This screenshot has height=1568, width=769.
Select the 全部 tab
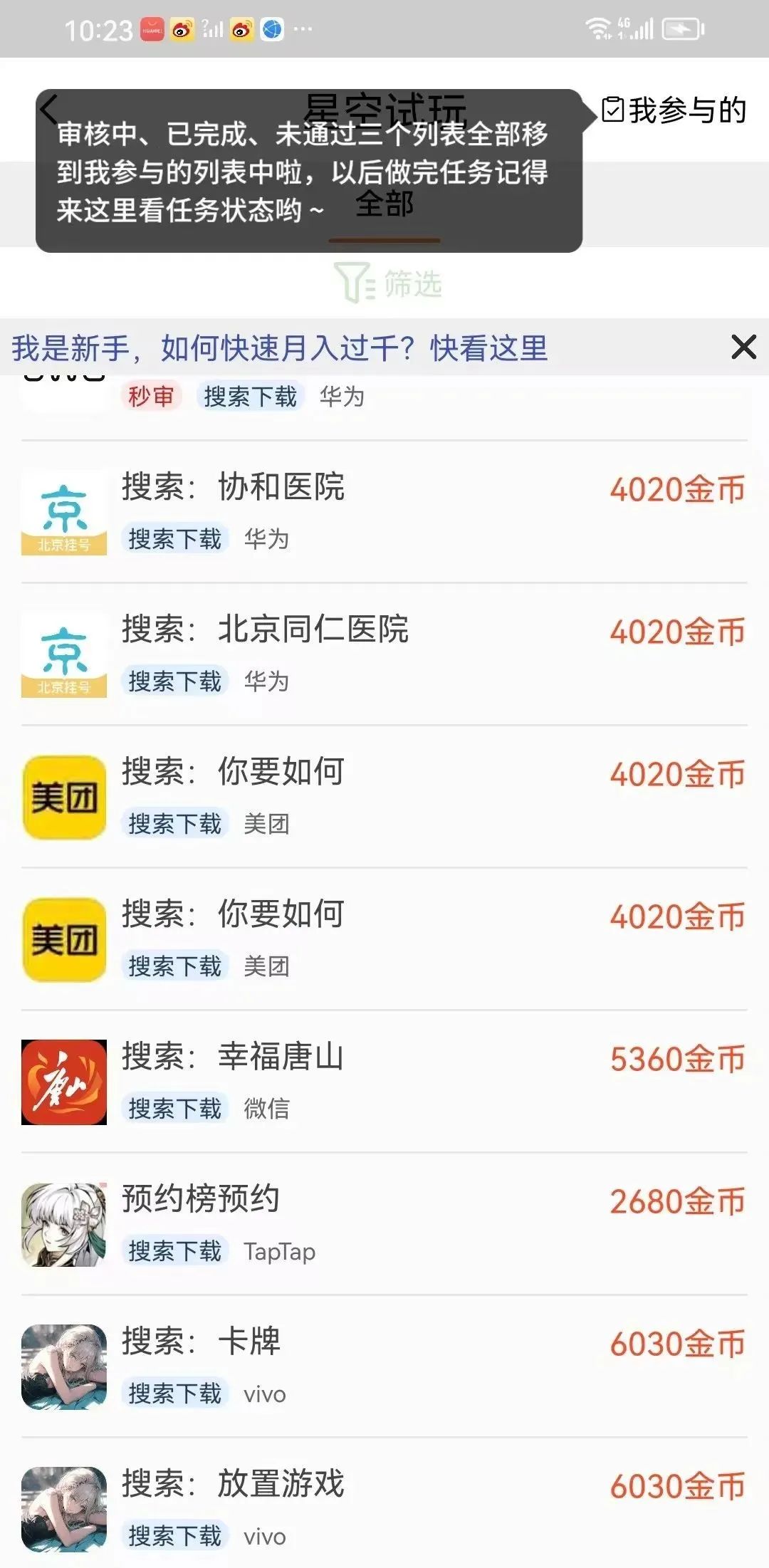click(384, 205)
